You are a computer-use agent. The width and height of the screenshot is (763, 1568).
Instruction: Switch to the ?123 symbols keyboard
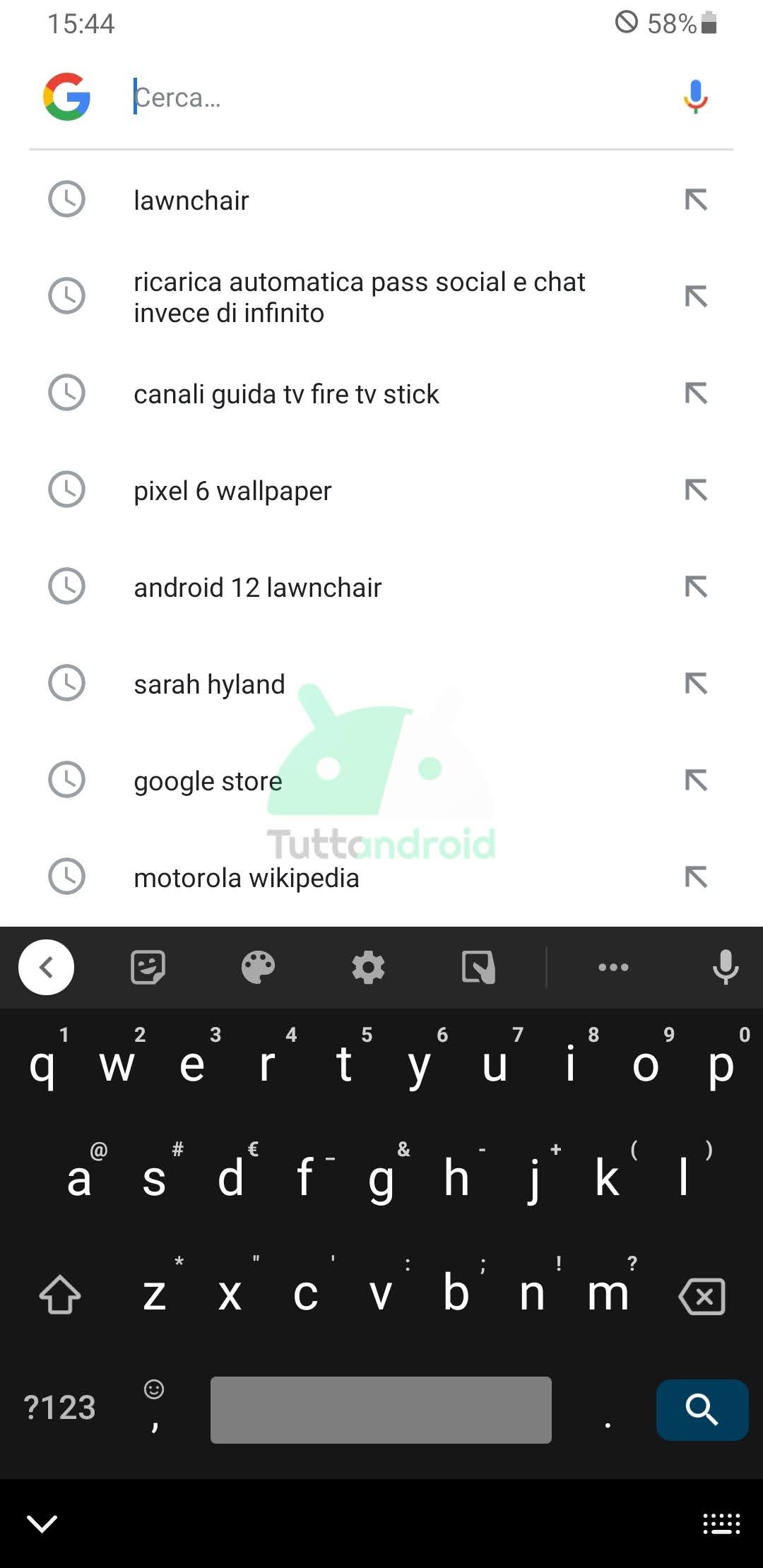coord(60,1408)
